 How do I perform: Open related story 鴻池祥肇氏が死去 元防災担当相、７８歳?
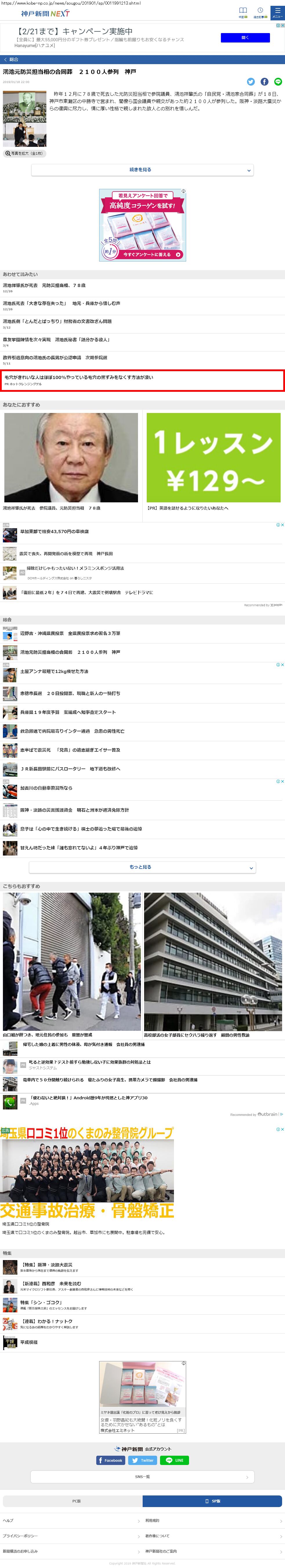click(44, 285)
